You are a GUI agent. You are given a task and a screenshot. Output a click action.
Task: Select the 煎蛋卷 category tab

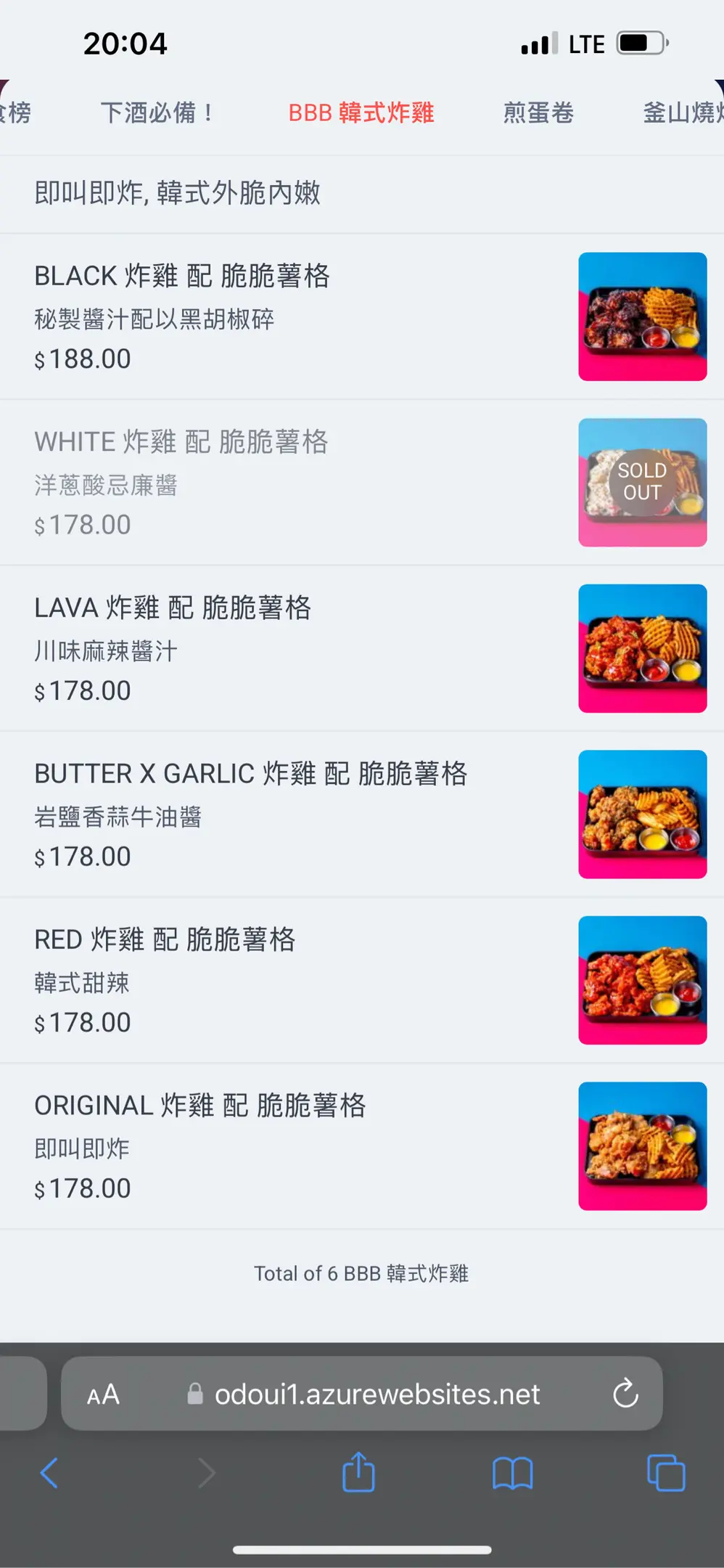click(x=538, y=113)
